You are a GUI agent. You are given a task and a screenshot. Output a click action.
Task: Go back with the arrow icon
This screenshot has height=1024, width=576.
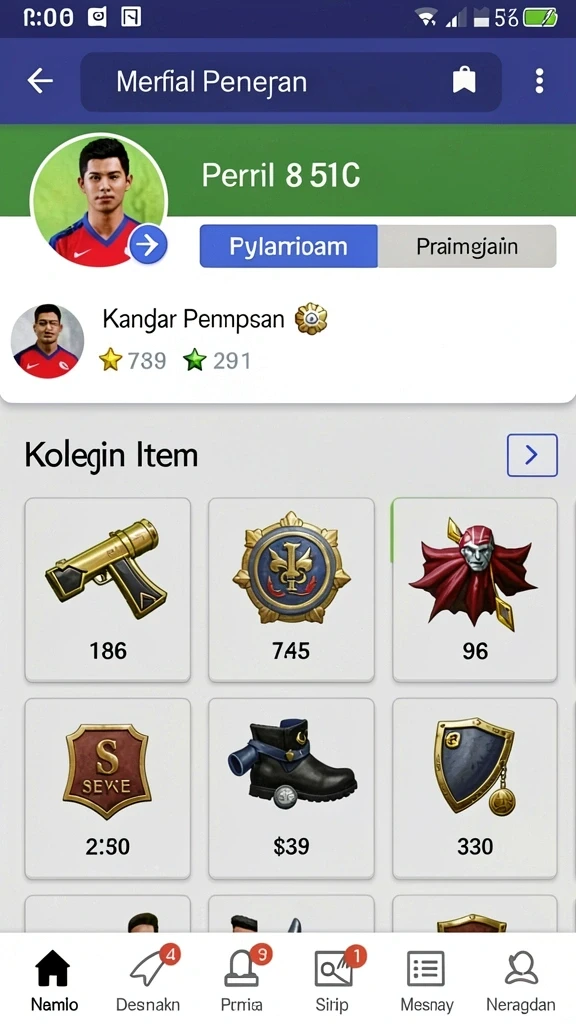[x=40, y=81]
